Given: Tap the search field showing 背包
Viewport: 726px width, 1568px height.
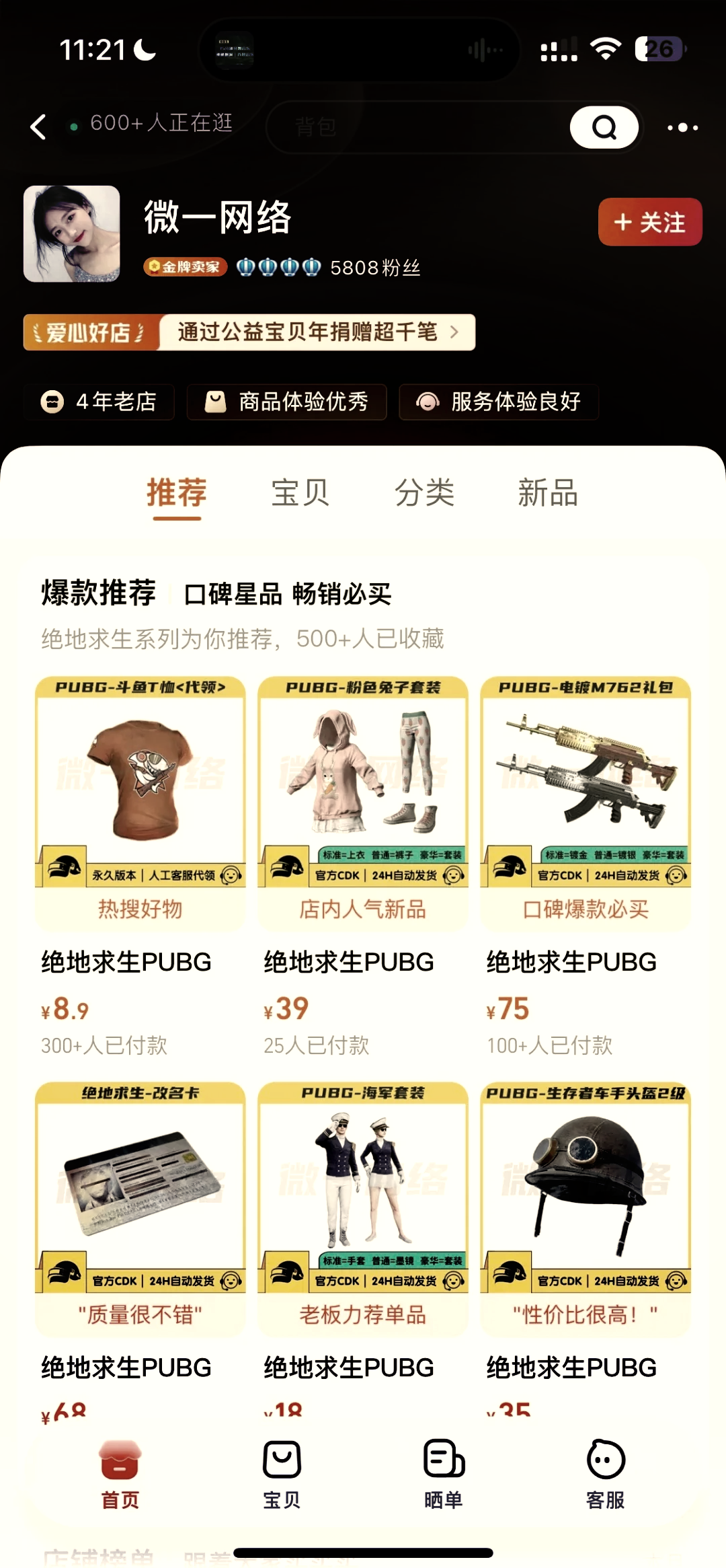Looking at the screenshot, I should click(x=417, y=126).
